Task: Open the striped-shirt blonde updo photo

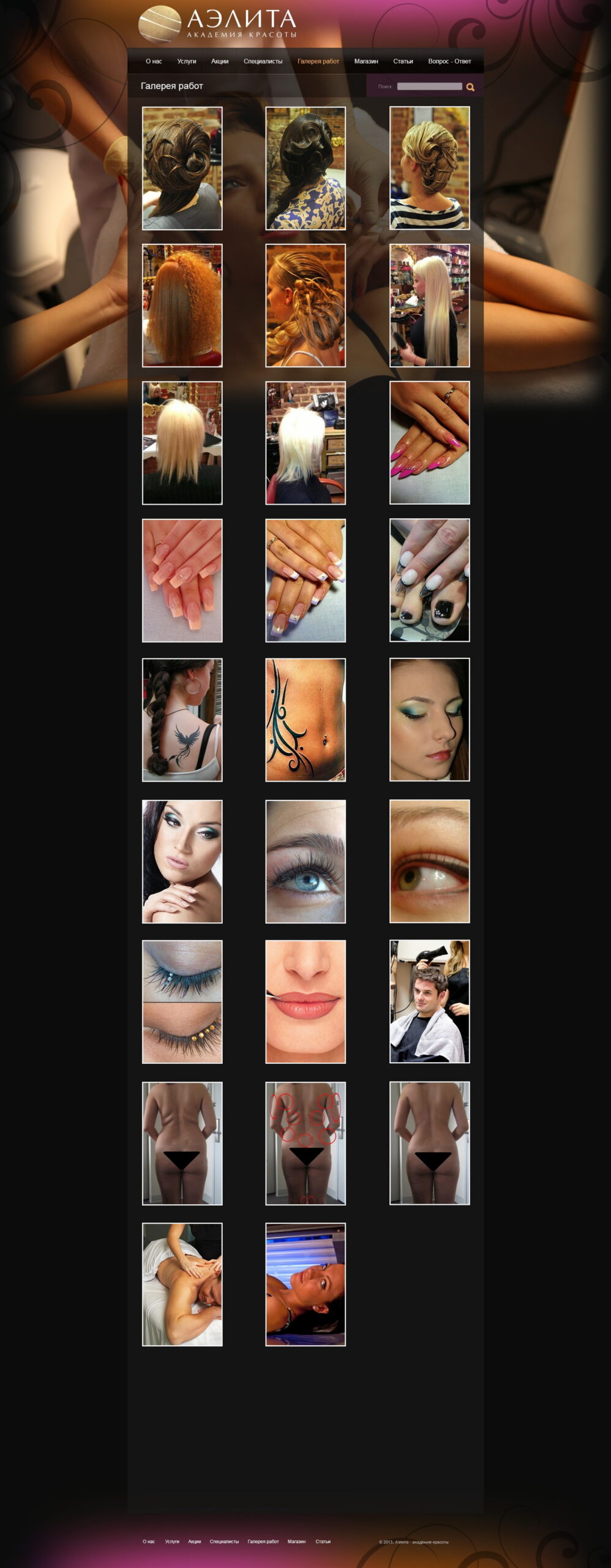Action: [x=429, y=168]
